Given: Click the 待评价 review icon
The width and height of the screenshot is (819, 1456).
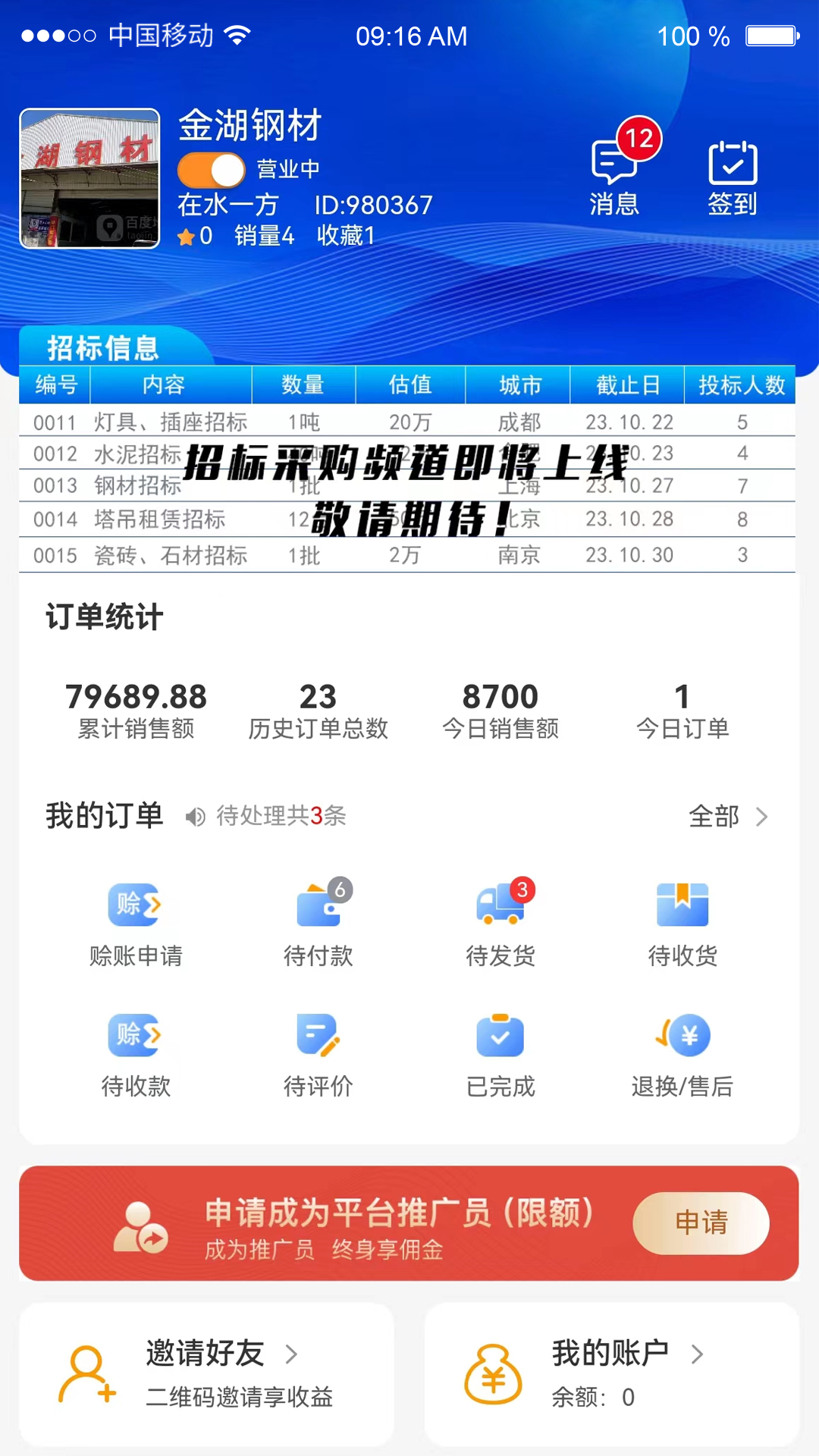Looking at the screenshot, I should click(x=318, y=1035).
